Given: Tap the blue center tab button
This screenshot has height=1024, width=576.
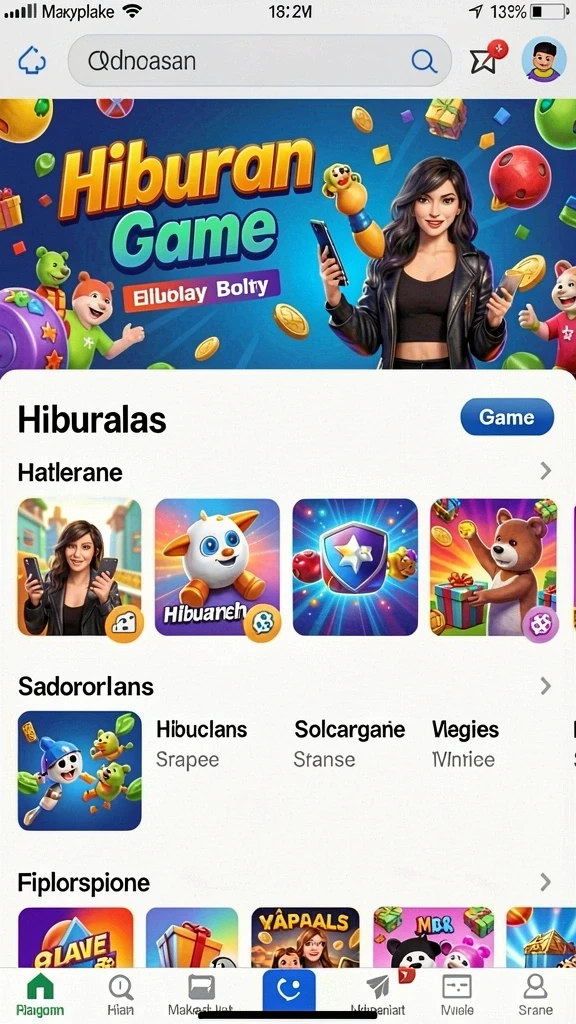Looking at the screenshot, I should pyautogui.click(x=289, y=991).
